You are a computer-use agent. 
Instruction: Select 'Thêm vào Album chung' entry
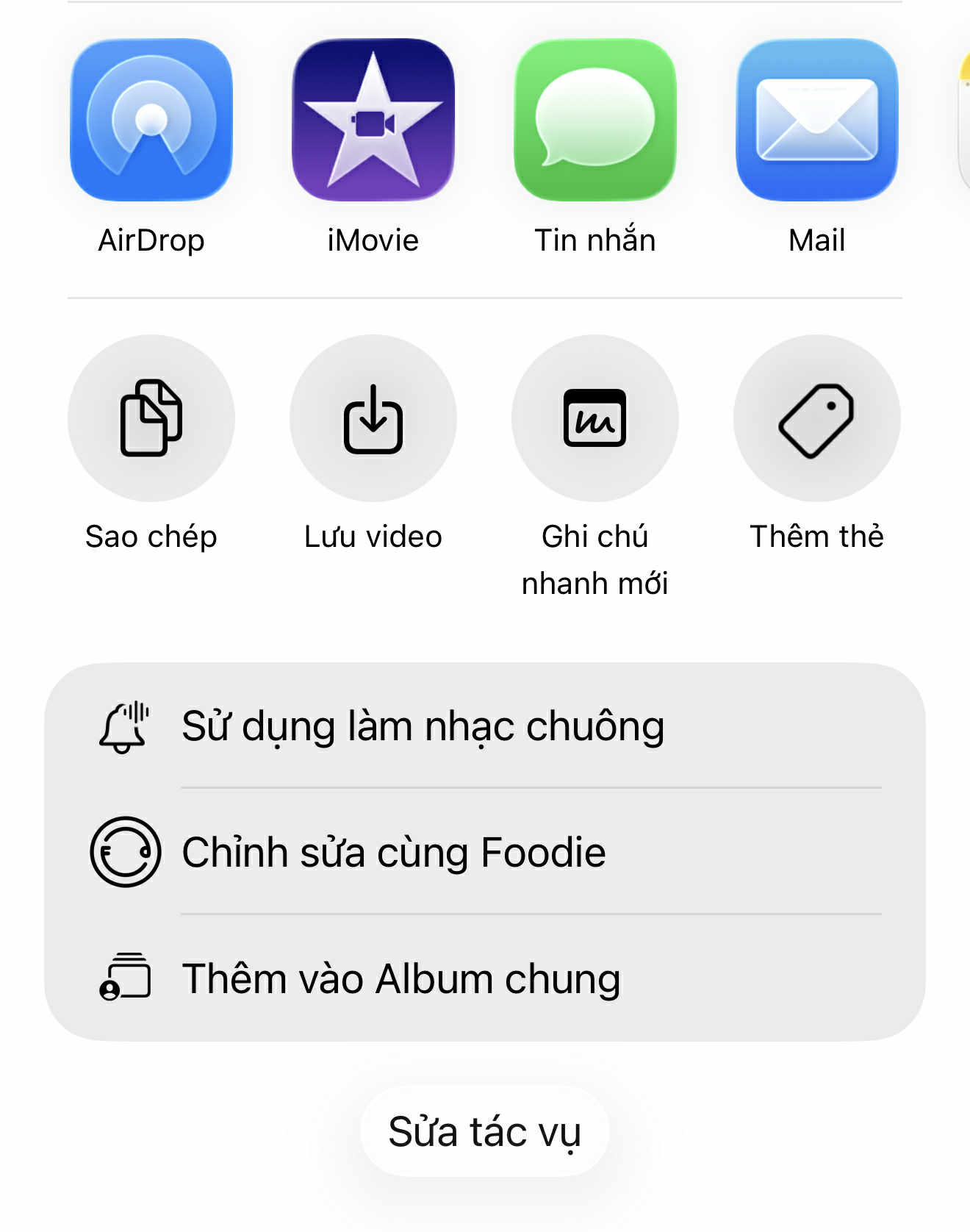point(402,978)
